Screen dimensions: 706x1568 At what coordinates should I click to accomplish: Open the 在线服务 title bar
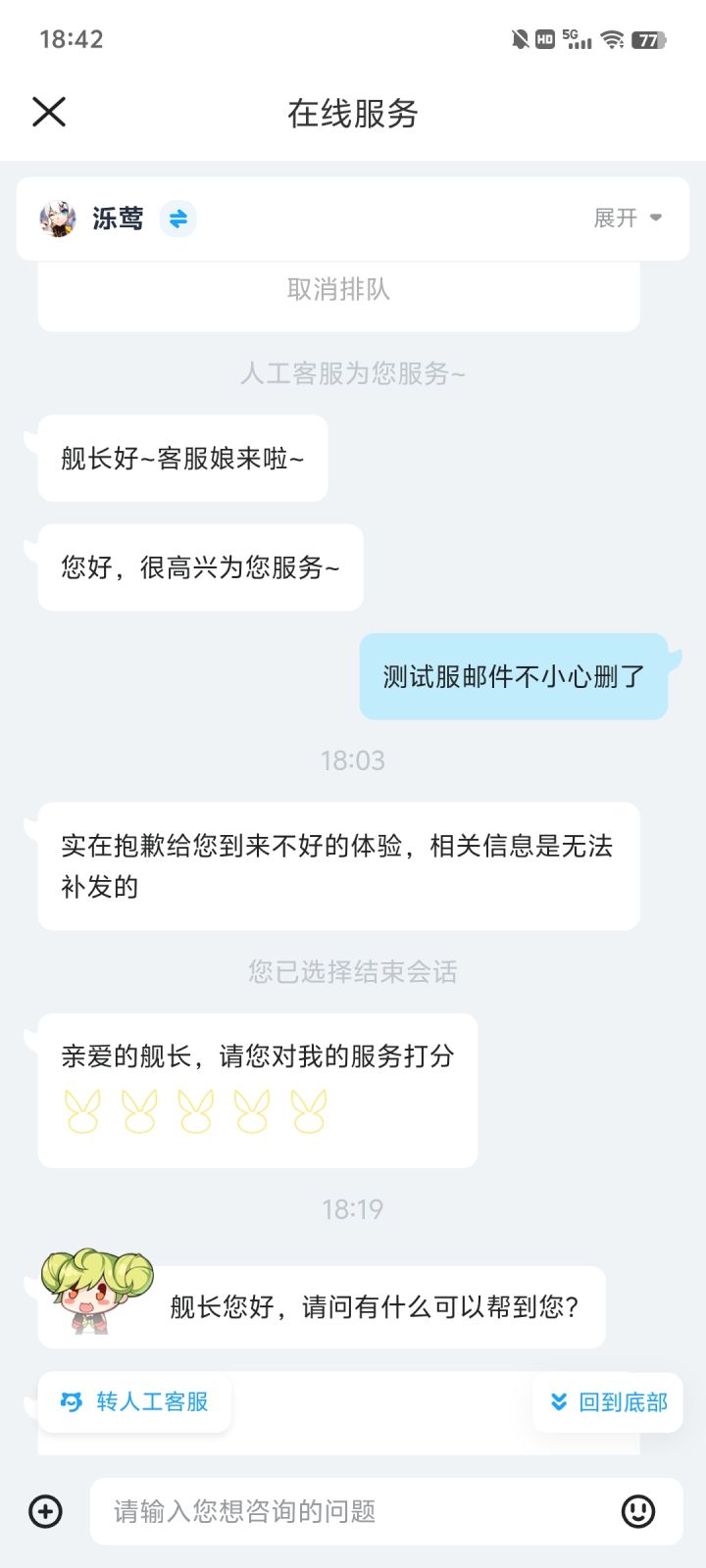(353, 113)
